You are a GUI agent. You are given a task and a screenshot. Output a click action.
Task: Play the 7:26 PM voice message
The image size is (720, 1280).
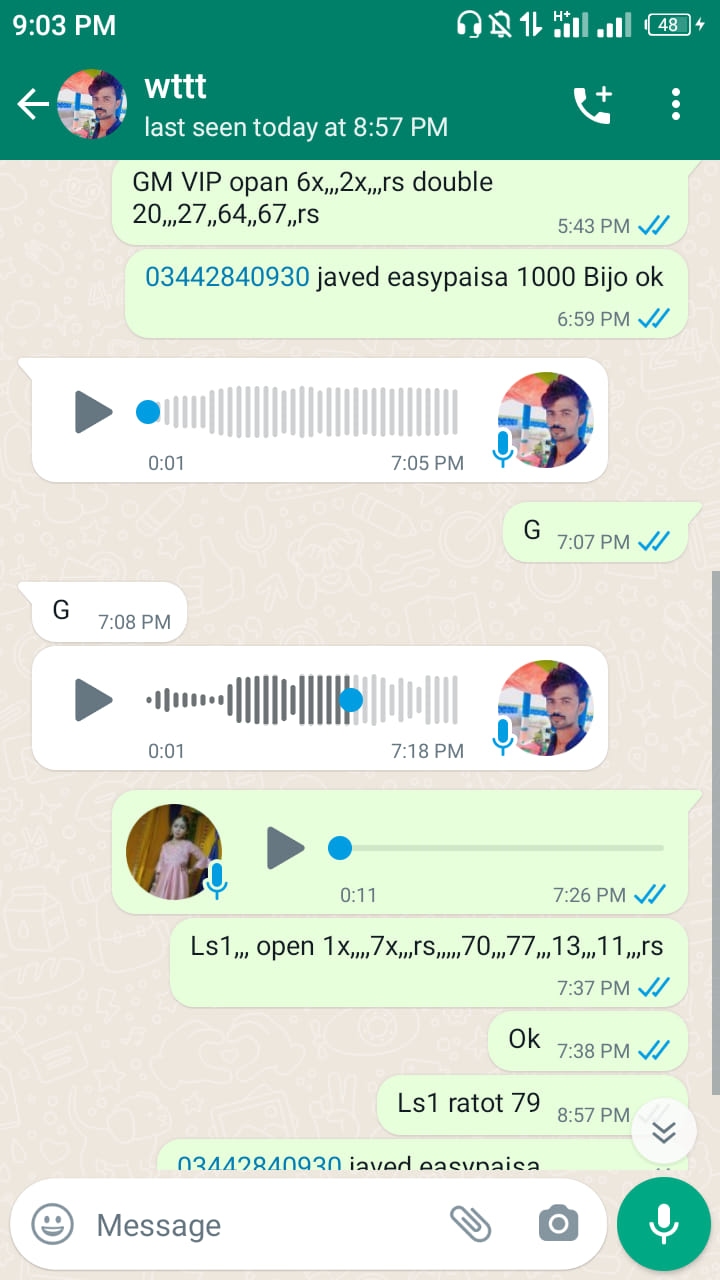285,849
